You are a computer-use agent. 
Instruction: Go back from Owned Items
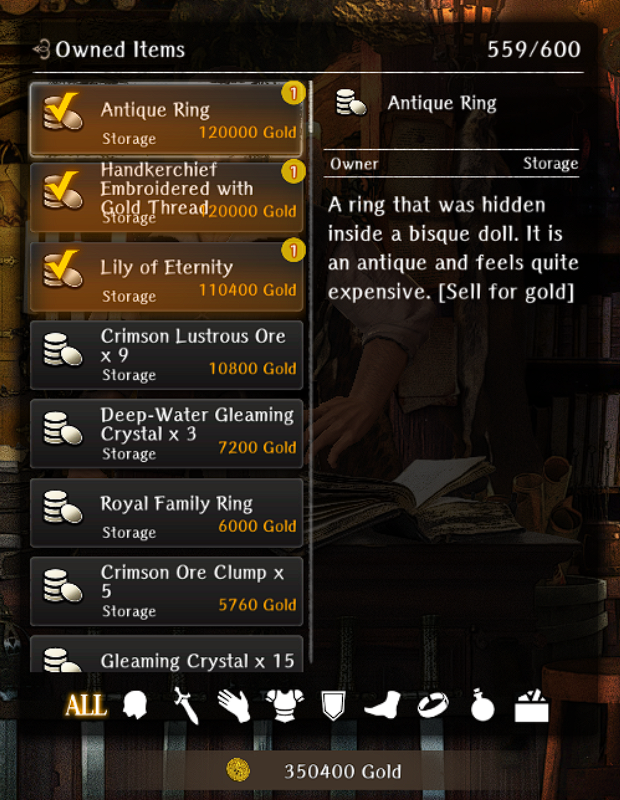pyautogui.click(x=42, y=49)
